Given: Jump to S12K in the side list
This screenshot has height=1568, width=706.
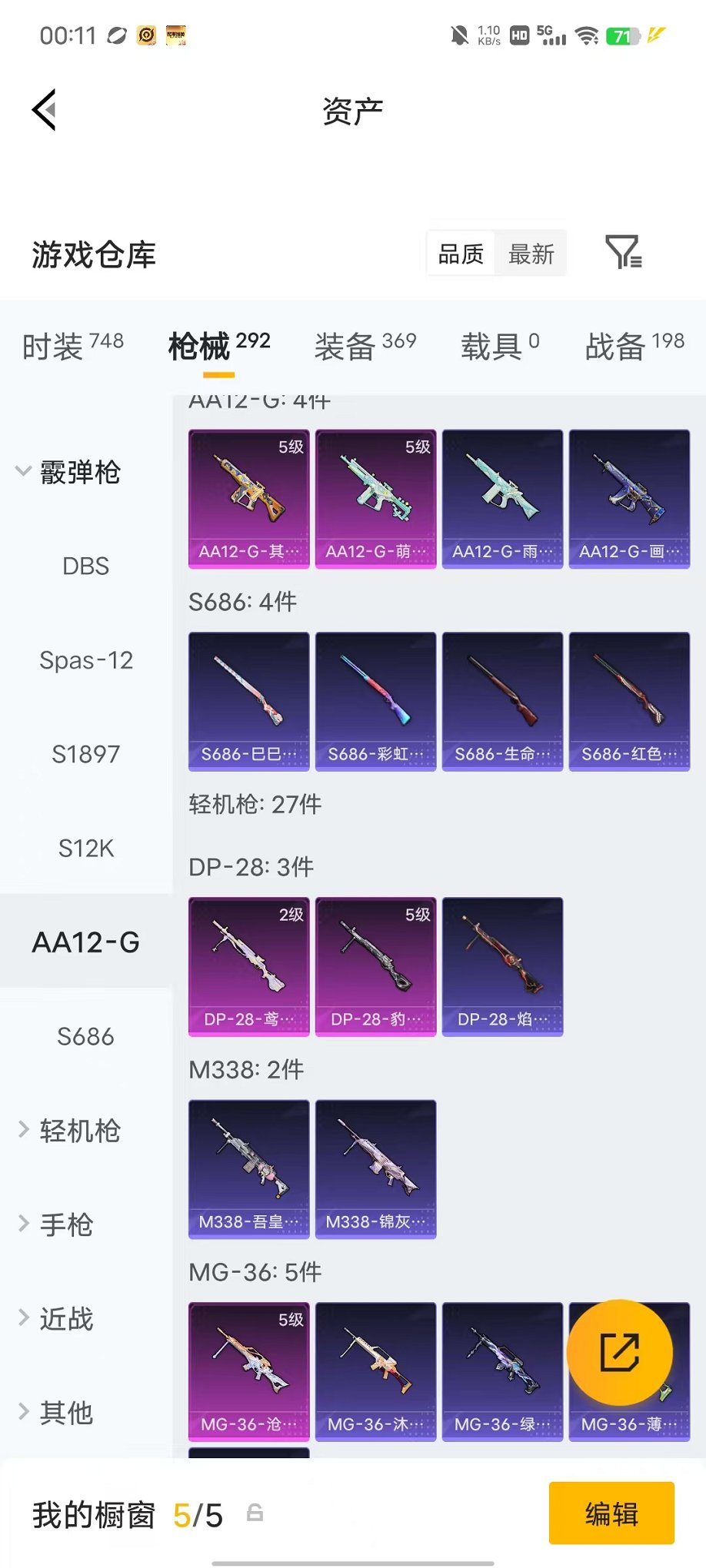Looking at the screenshot, I should [86, 848].
